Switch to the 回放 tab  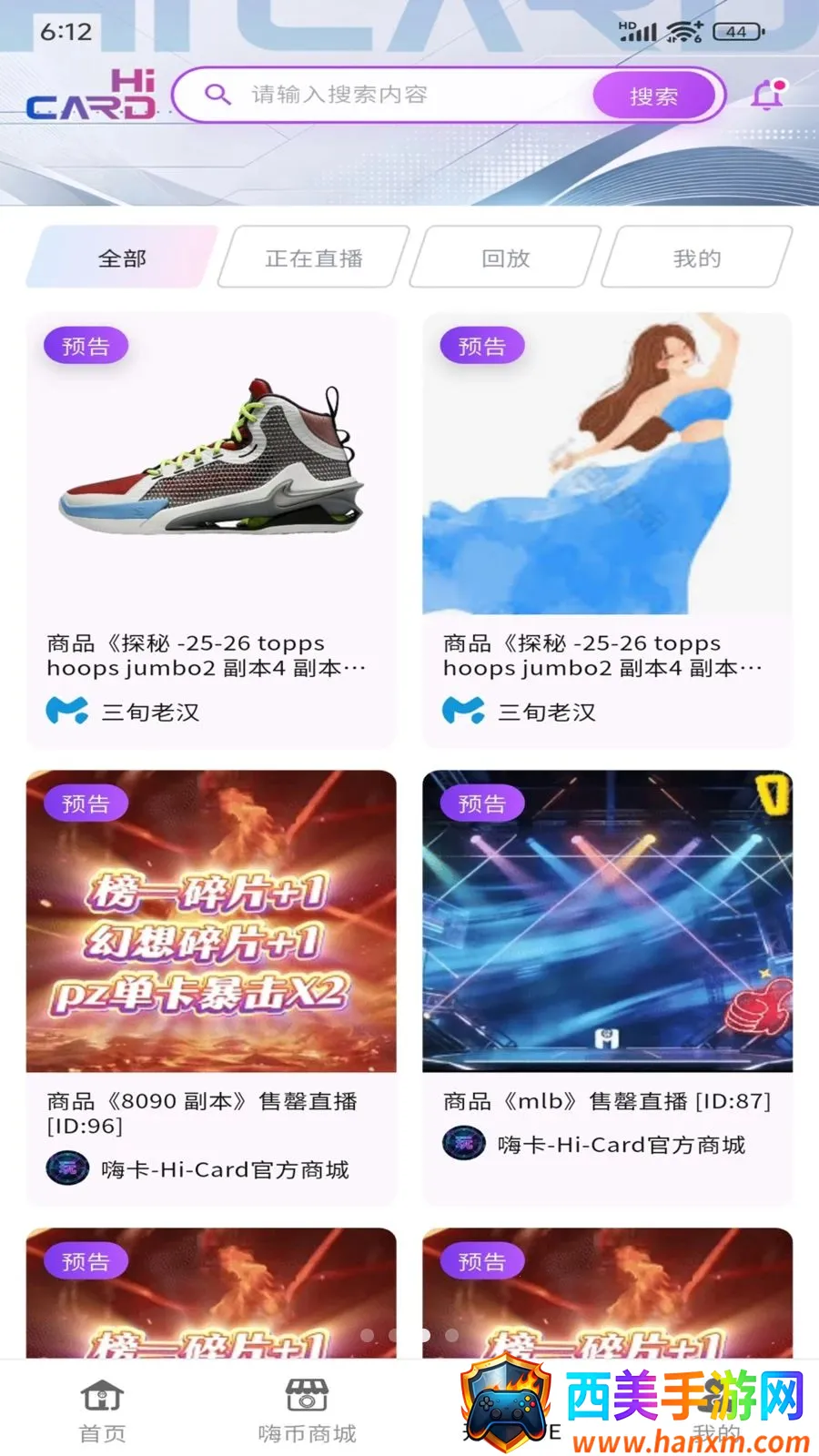pos(505,258)
